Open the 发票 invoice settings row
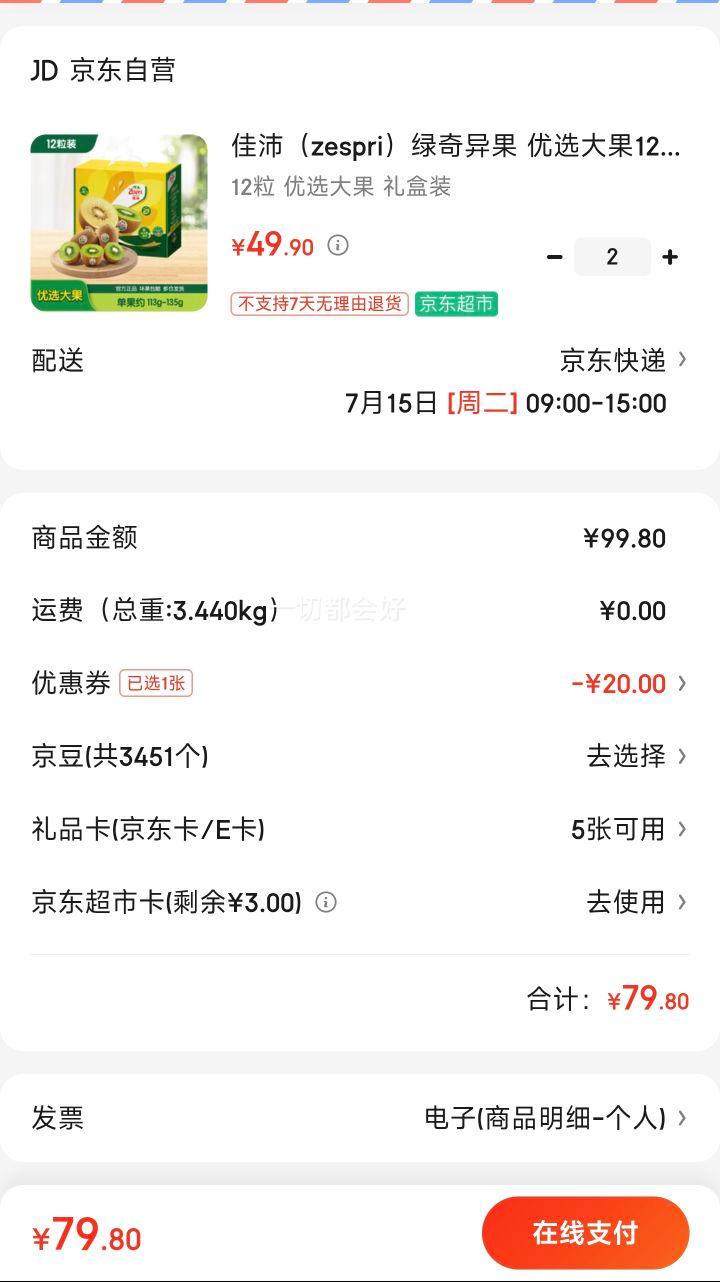720x1282 pixels. (360, 1118)
